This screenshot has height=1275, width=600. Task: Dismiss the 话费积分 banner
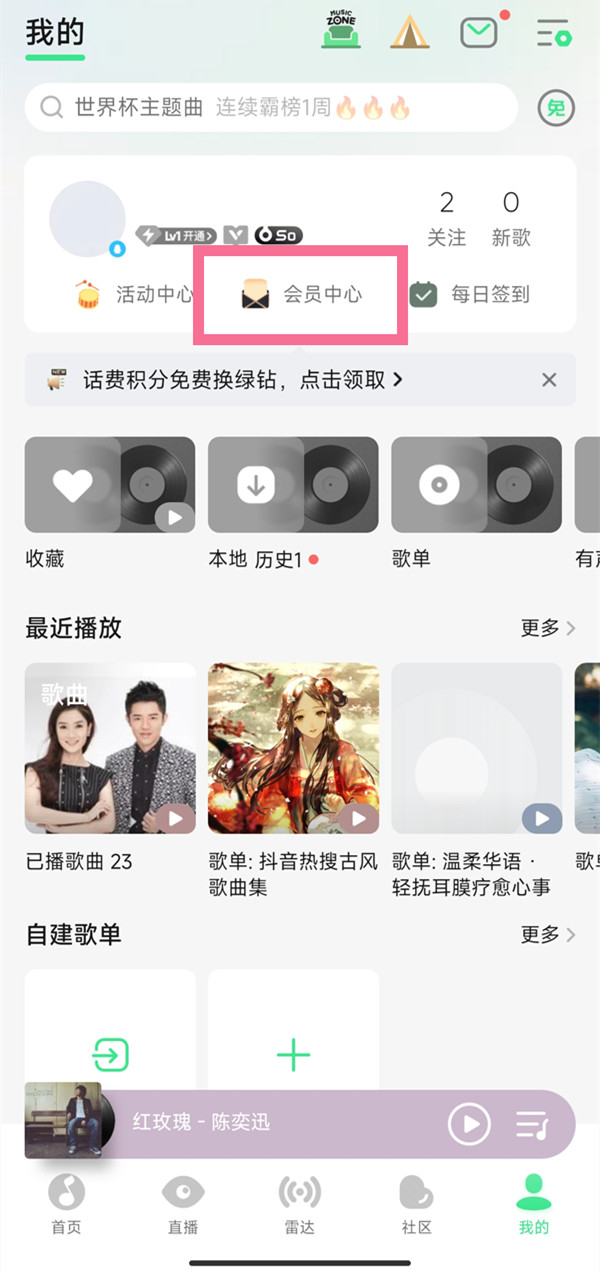[x=549, y=380]
